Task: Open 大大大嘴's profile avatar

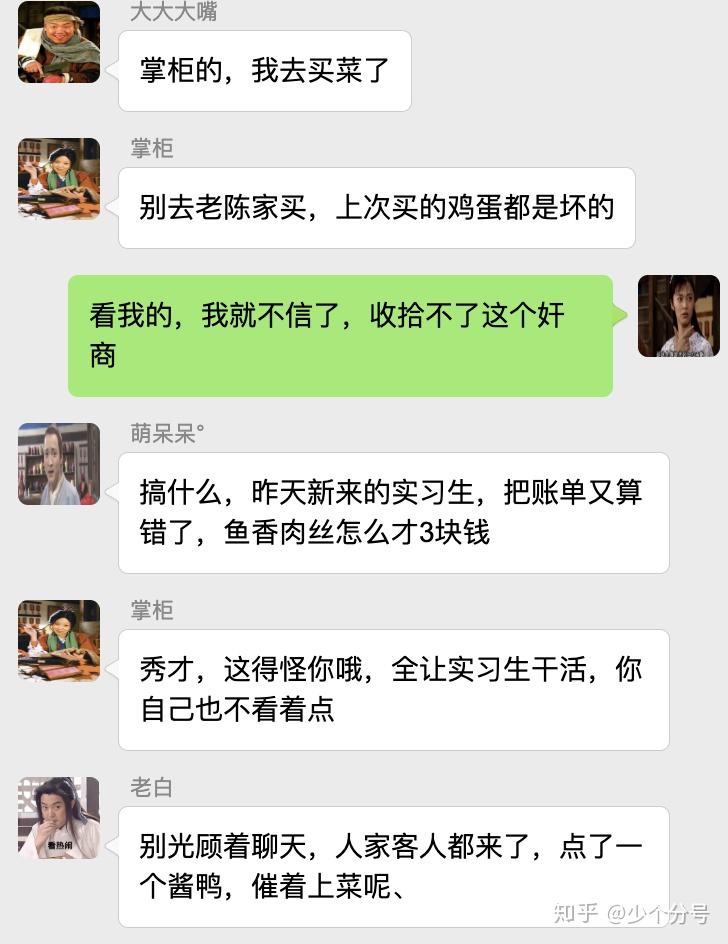Action: click(59, 42)
